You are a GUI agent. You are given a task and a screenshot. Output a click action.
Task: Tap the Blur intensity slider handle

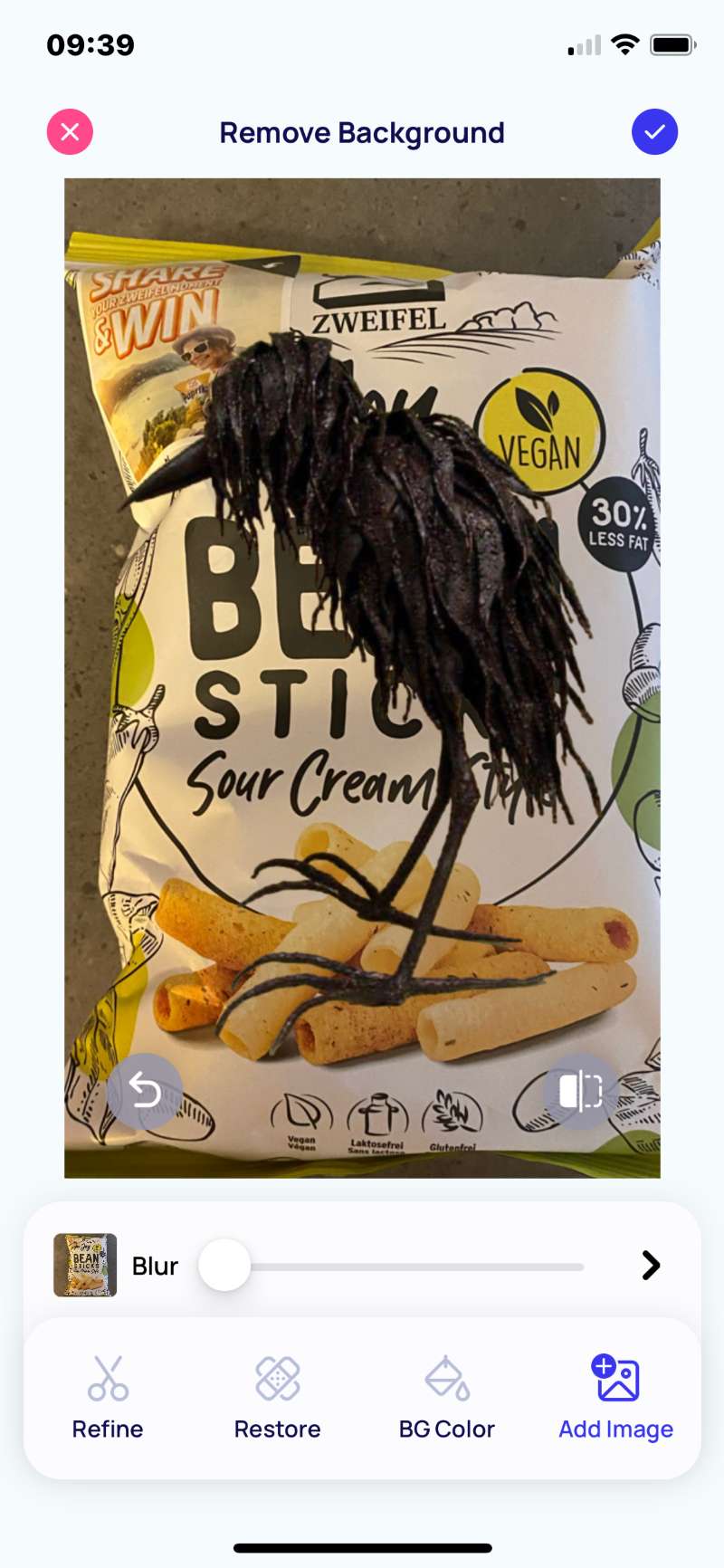[x=224, y=1265]
